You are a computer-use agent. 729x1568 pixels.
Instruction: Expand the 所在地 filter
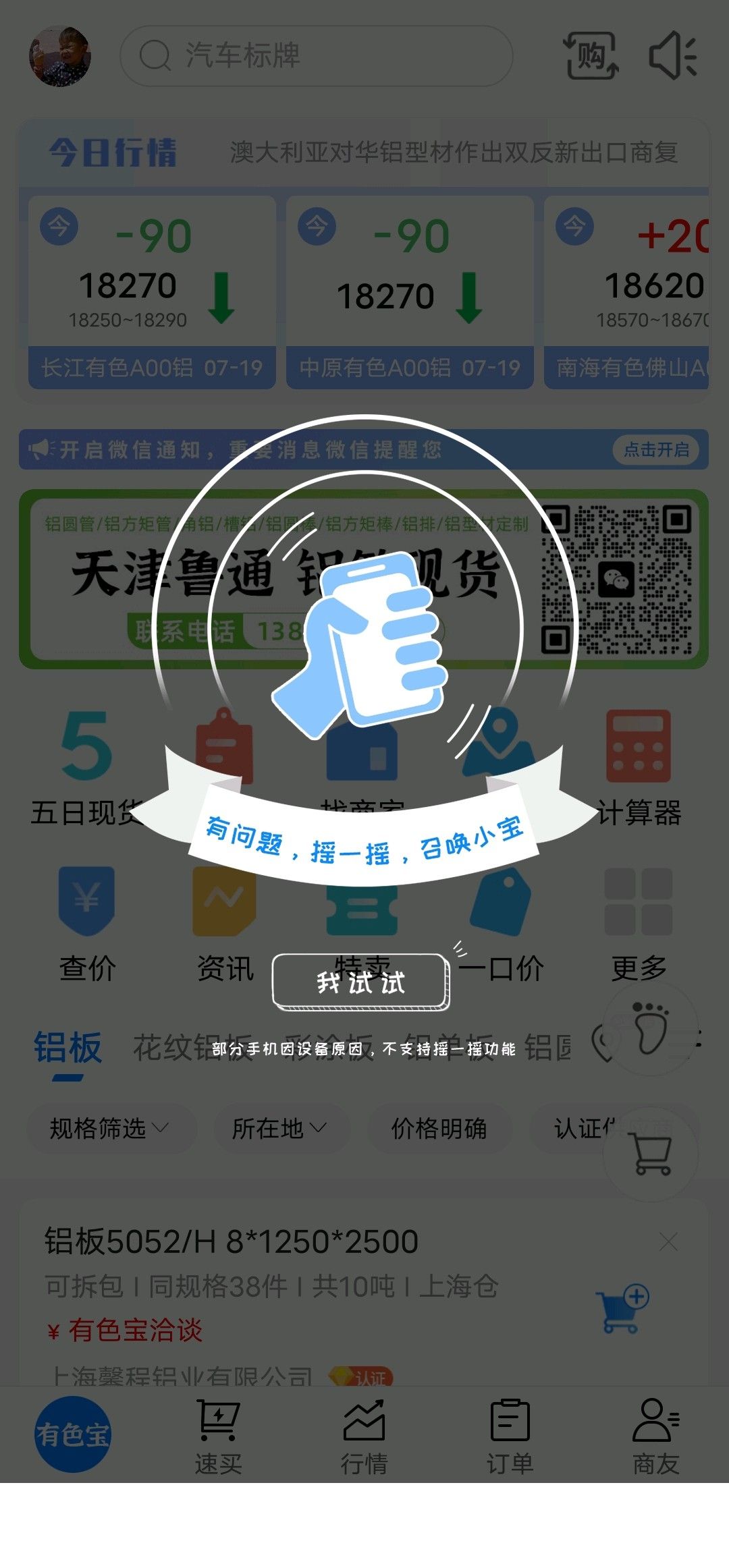[x=281, y=1128]
